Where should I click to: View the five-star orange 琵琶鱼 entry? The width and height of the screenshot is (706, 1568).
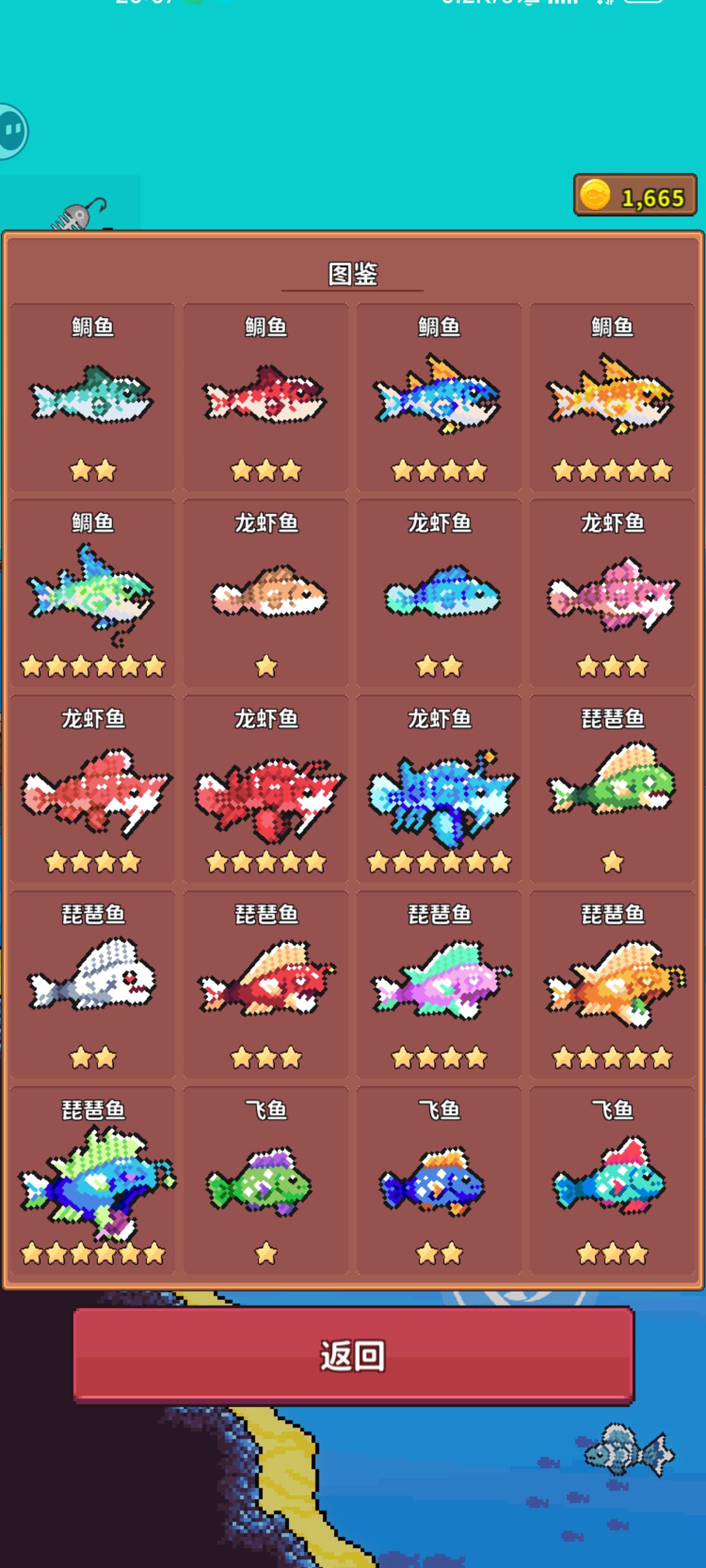tap(612, 984)
